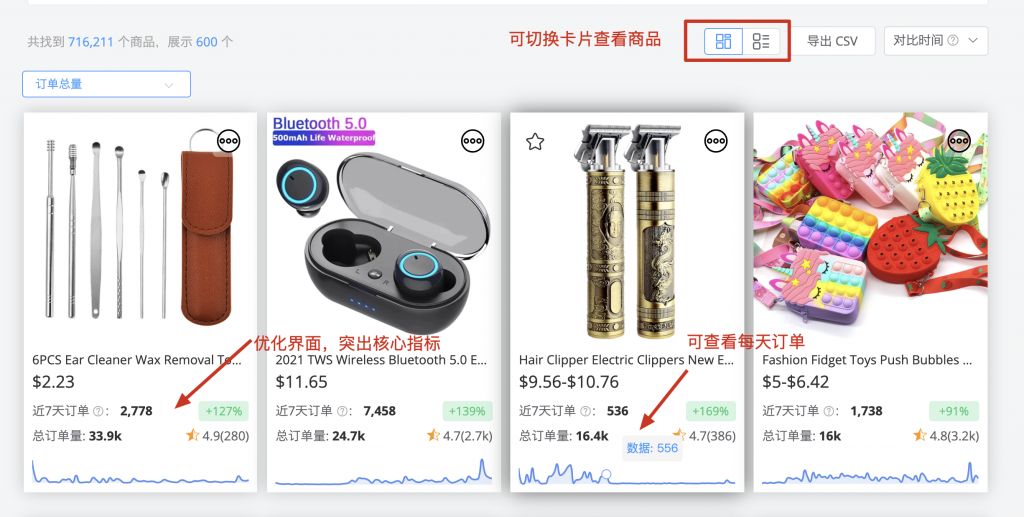Open more options on Bluetooth earbuds card

[x=473, y=141]
